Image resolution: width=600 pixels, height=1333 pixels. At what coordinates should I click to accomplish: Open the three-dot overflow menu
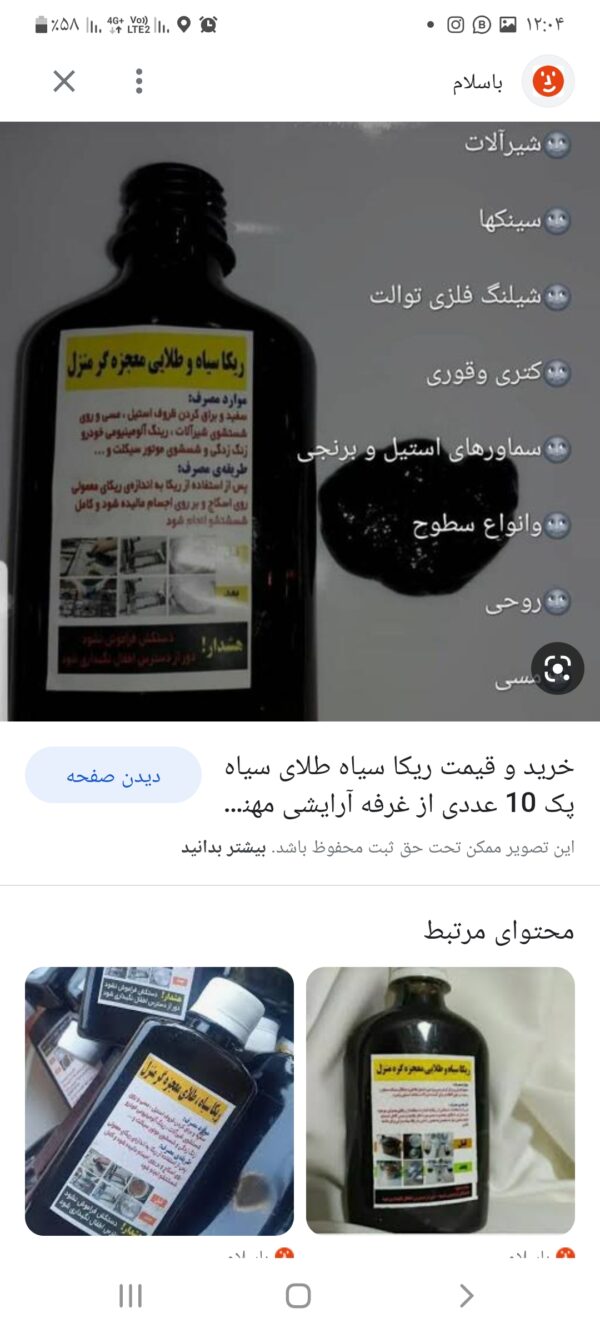139,81
